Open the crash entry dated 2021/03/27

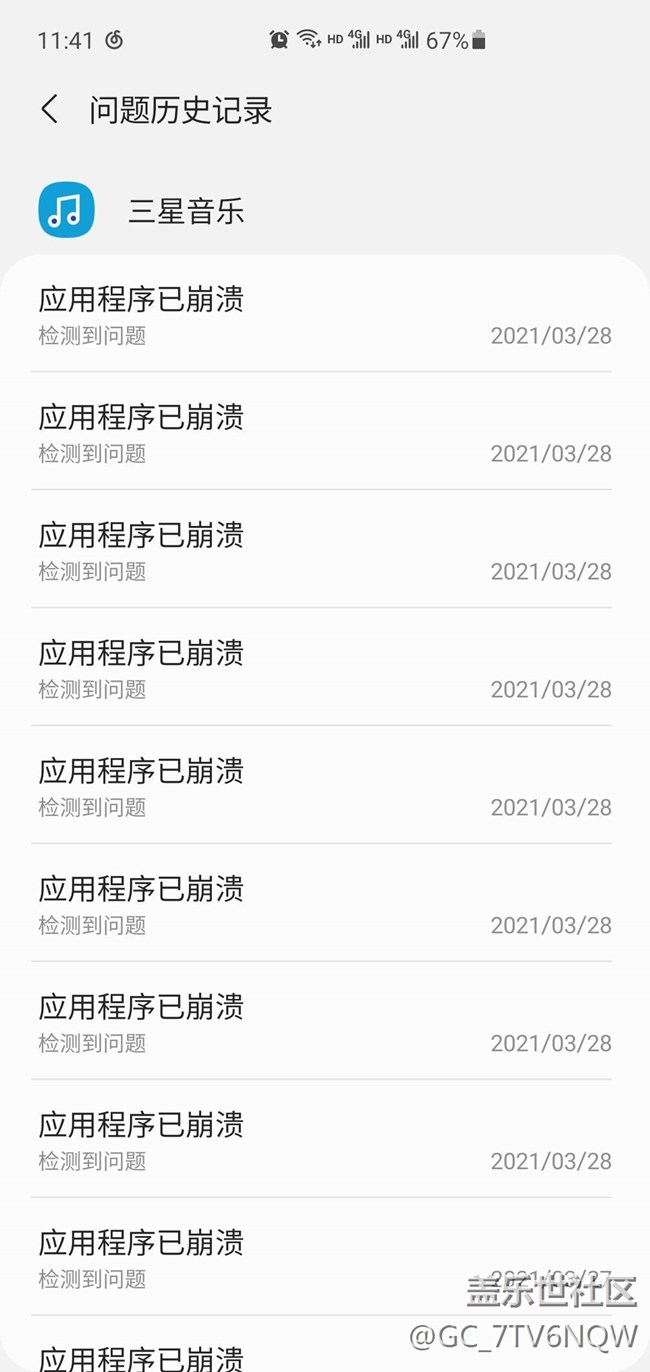click(300, 1256)
